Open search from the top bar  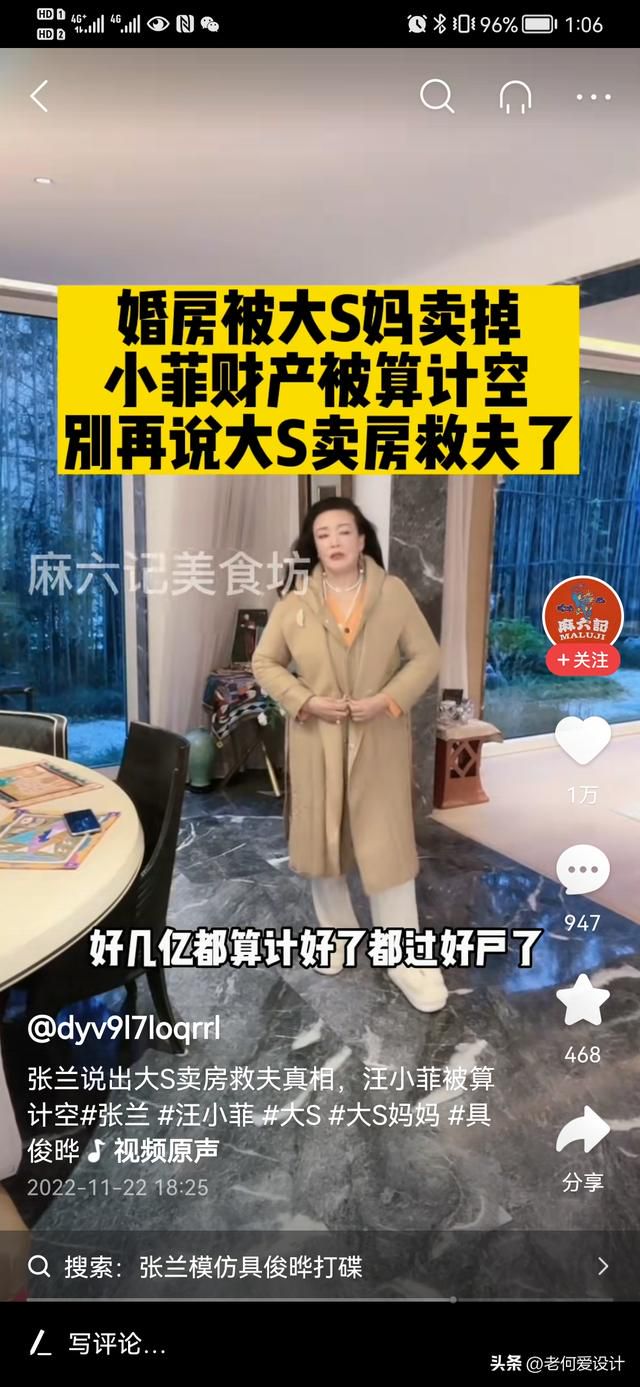(x=436, y=97)
